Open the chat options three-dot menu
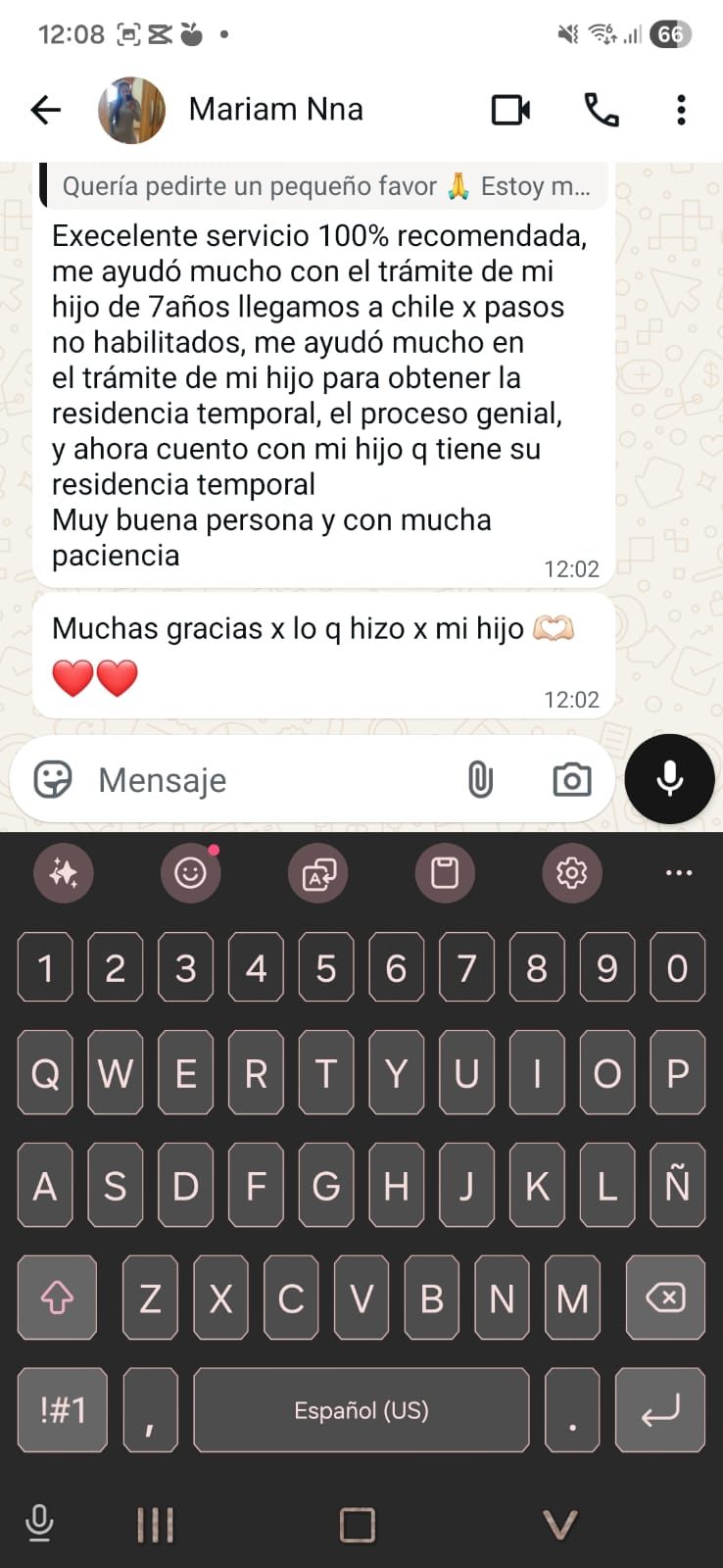 pyautogui.click(x=680, y=110)
